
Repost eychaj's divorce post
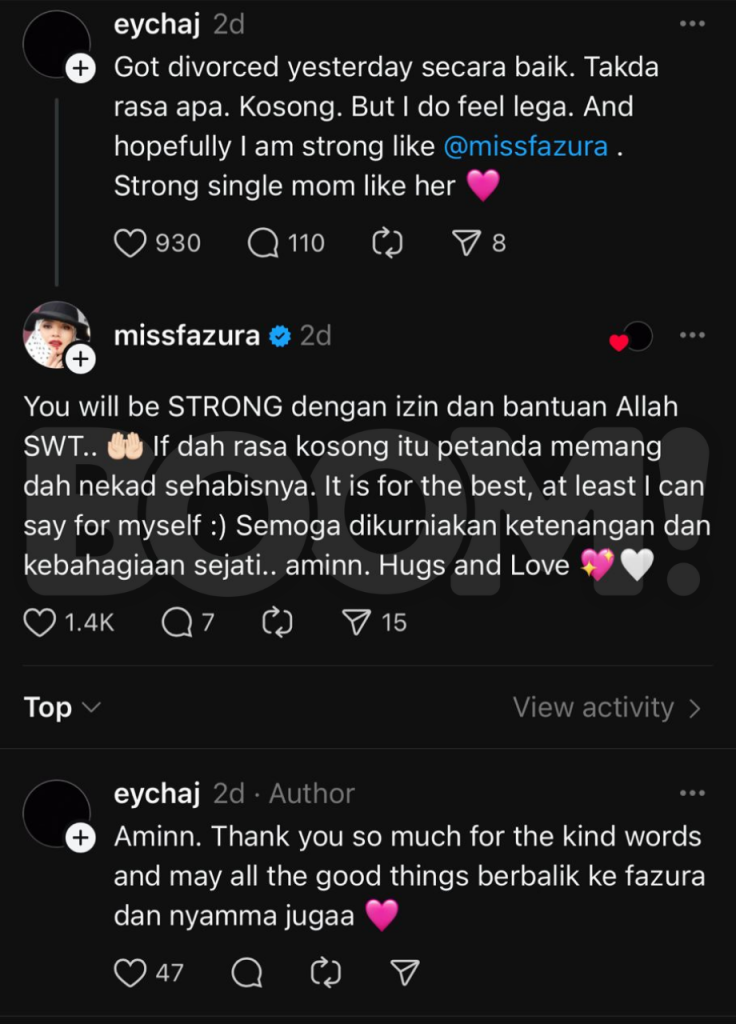tap(386, 243)
